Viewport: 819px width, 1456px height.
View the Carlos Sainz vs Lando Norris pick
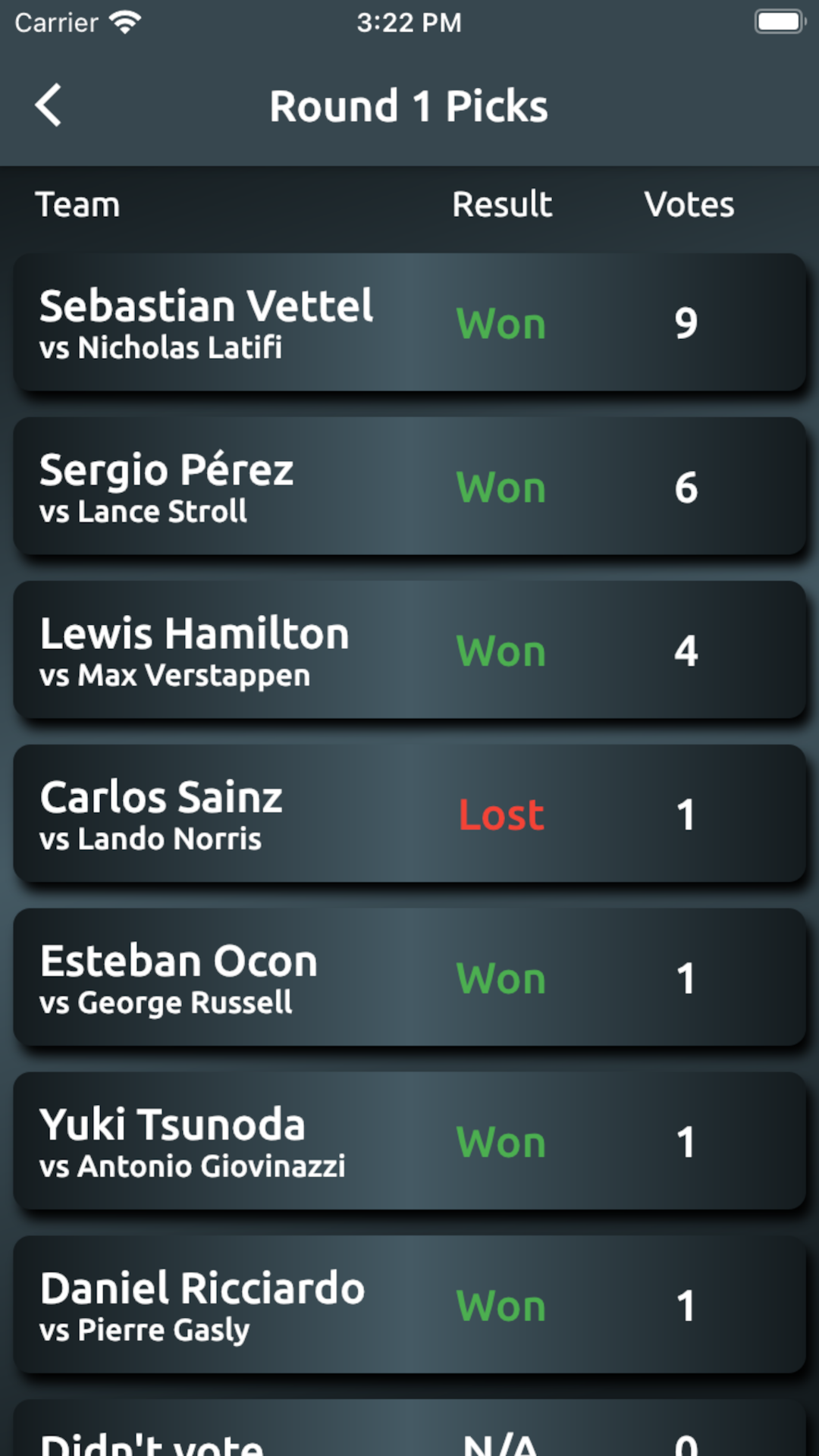coord(409,814)
